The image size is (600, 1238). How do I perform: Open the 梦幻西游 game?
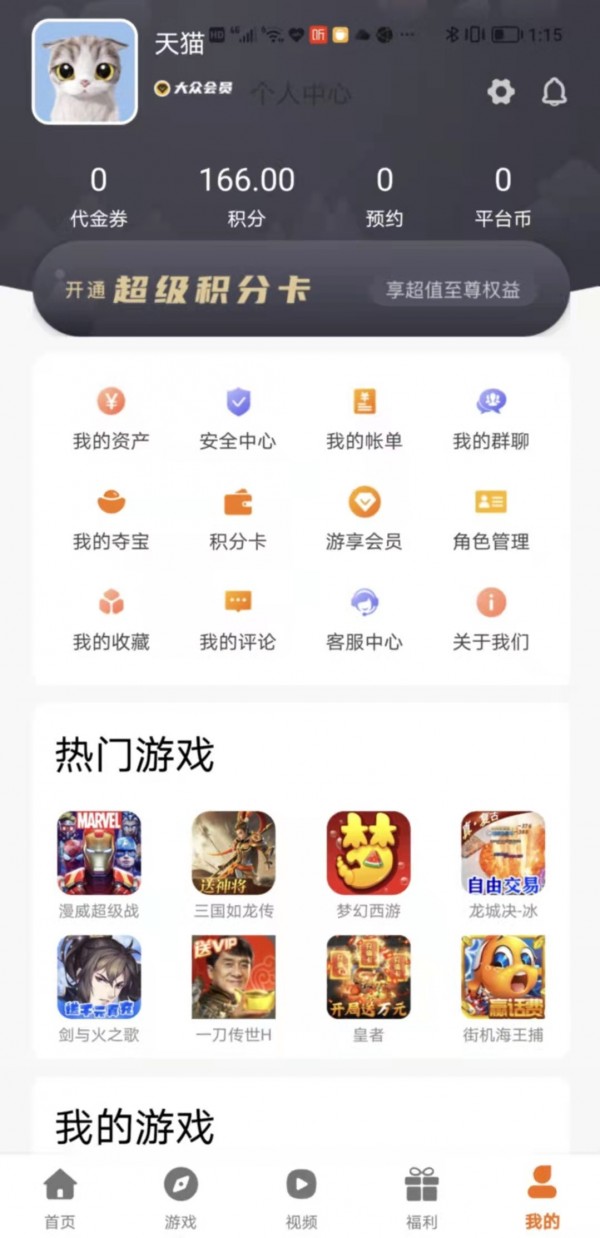point(368,853)
